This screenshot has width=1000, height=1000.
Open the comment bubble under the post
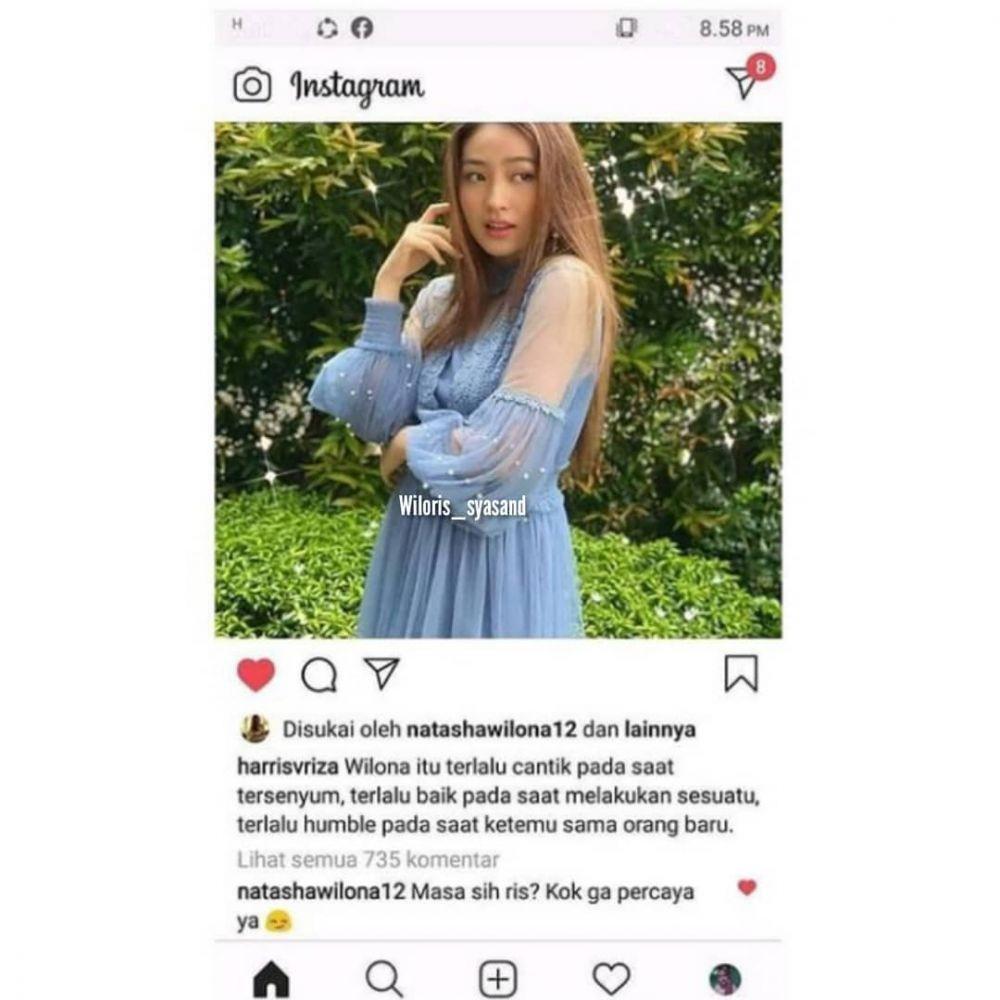319,676
